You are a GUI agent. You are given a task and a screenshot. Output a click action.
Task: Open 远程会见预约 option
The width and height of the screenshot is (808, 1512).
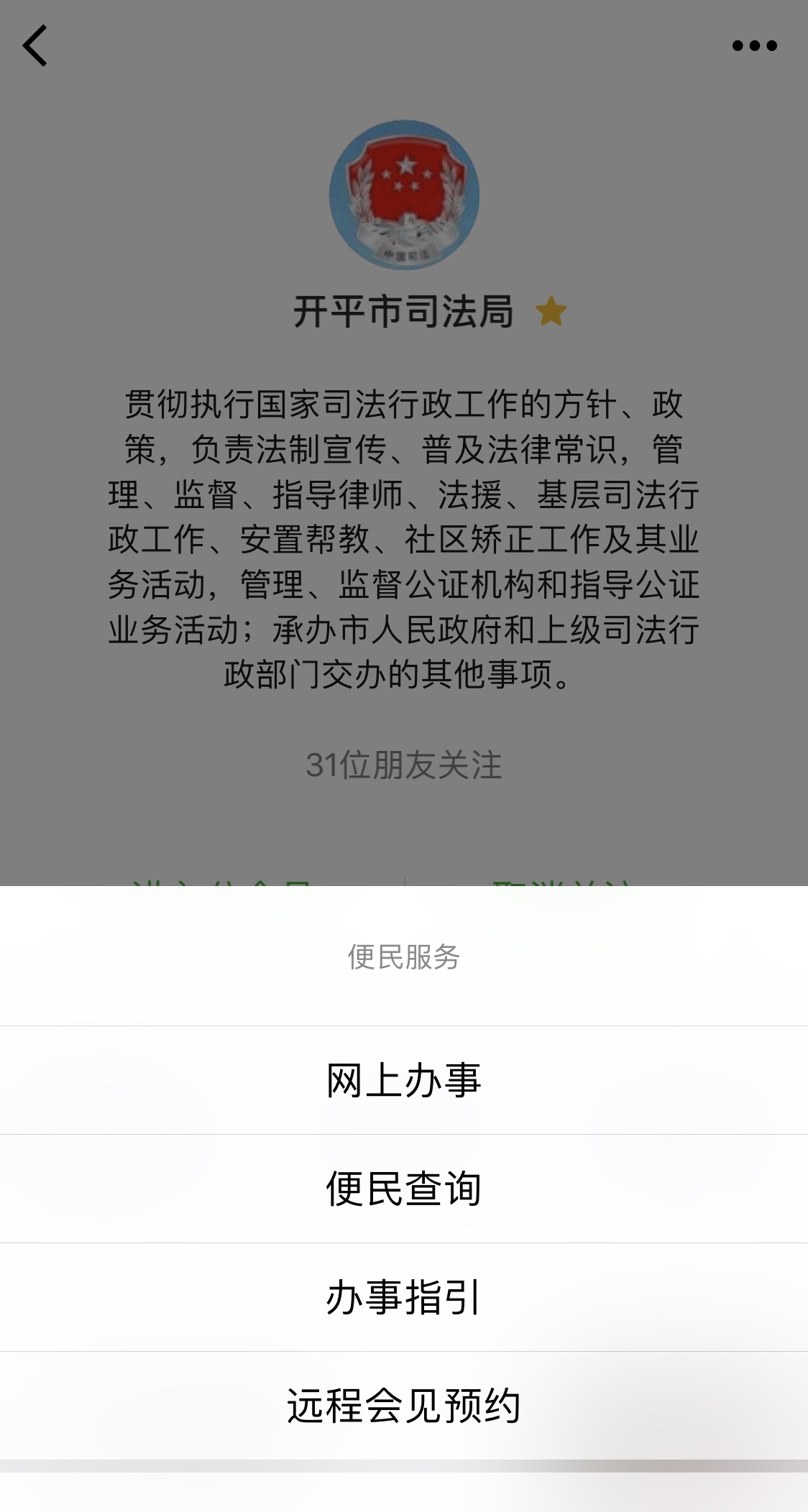pos(404,1406)
